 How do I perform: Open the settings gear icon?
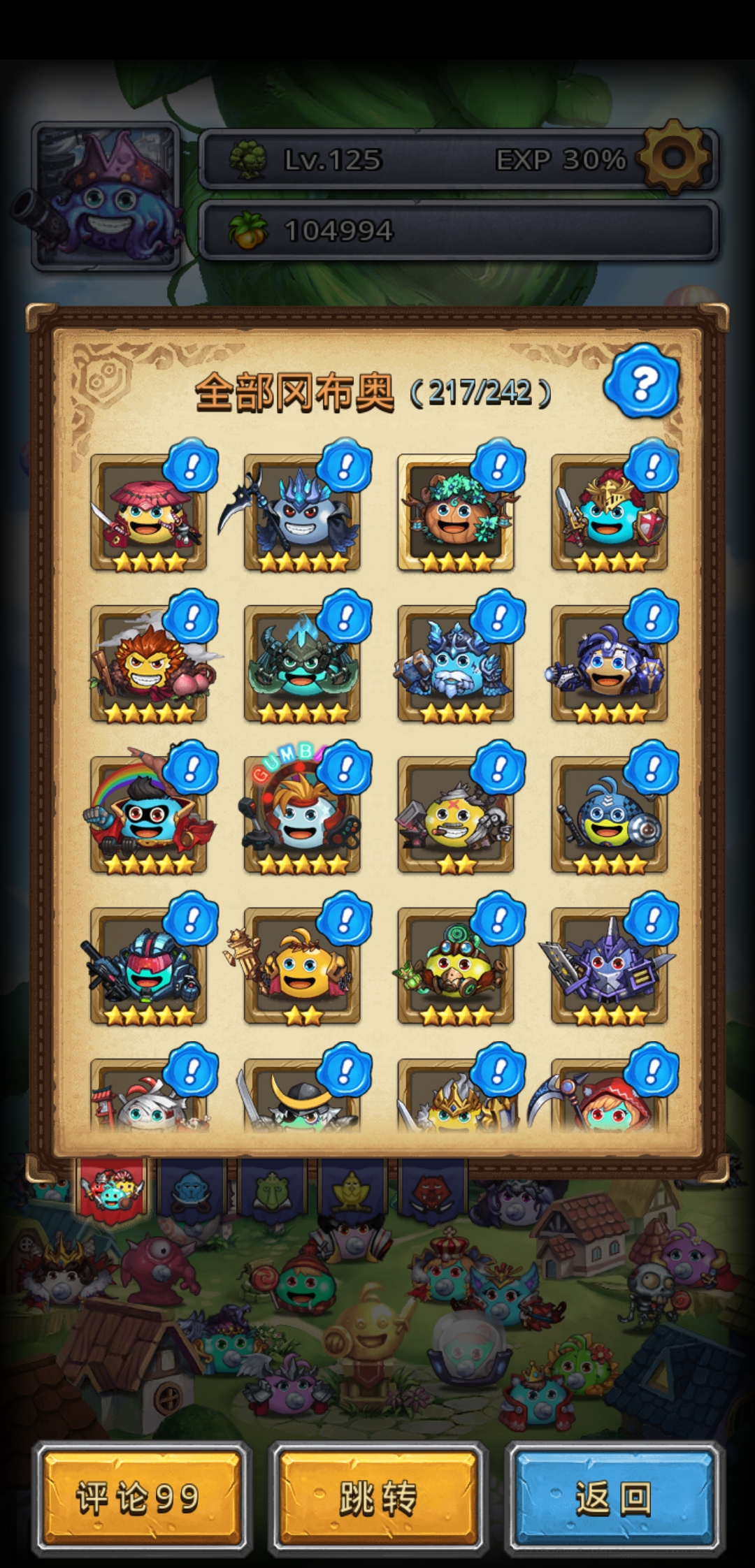click(x=674, y=157)
